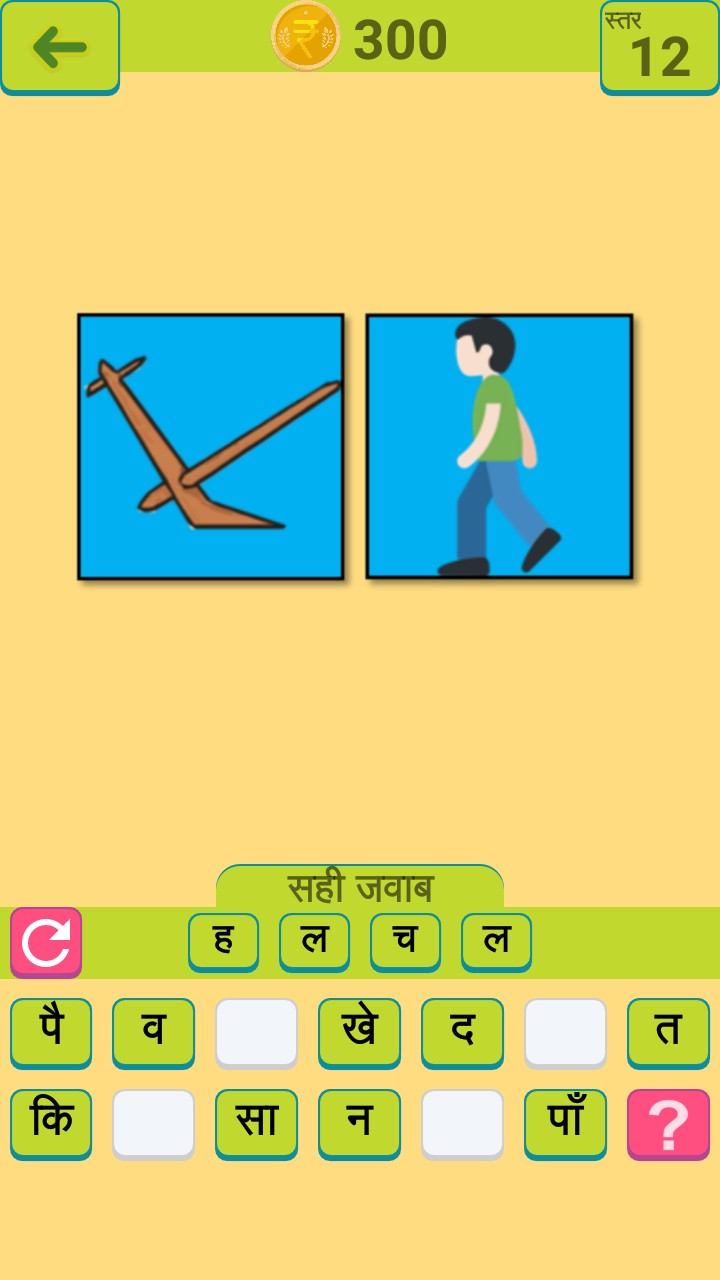Choose the letter tile खे
The height and width of the screenshot is (1280, 720).
[359, 1032]
